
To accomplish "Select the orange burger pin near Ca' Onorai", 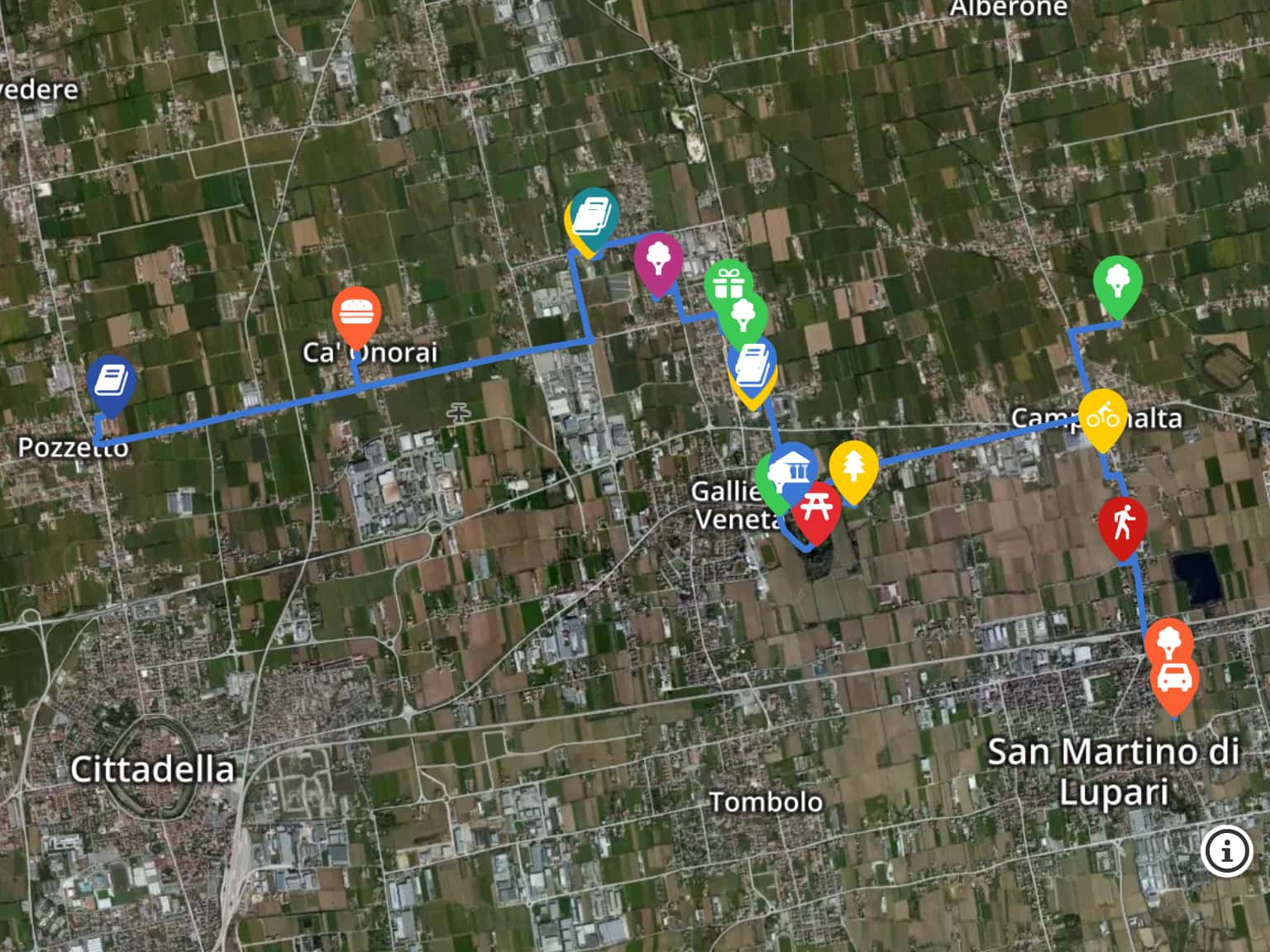I will tap(356, 313).
